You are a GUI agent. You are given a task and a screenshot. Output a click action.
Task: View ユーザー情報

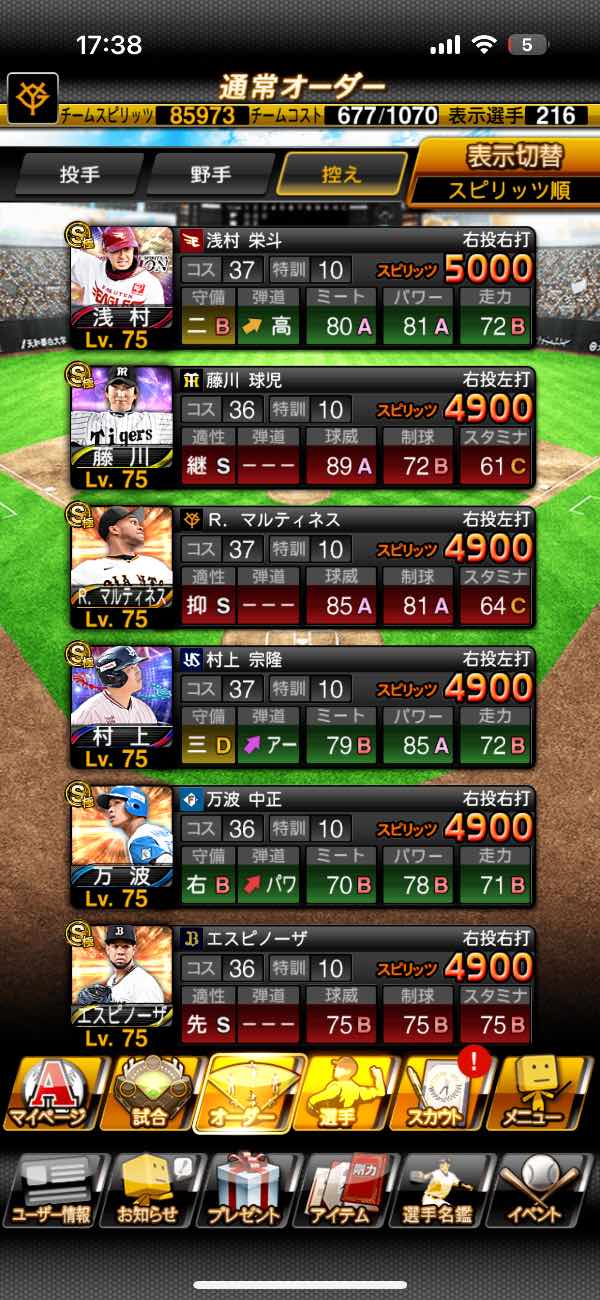[x=52, y=1192]
